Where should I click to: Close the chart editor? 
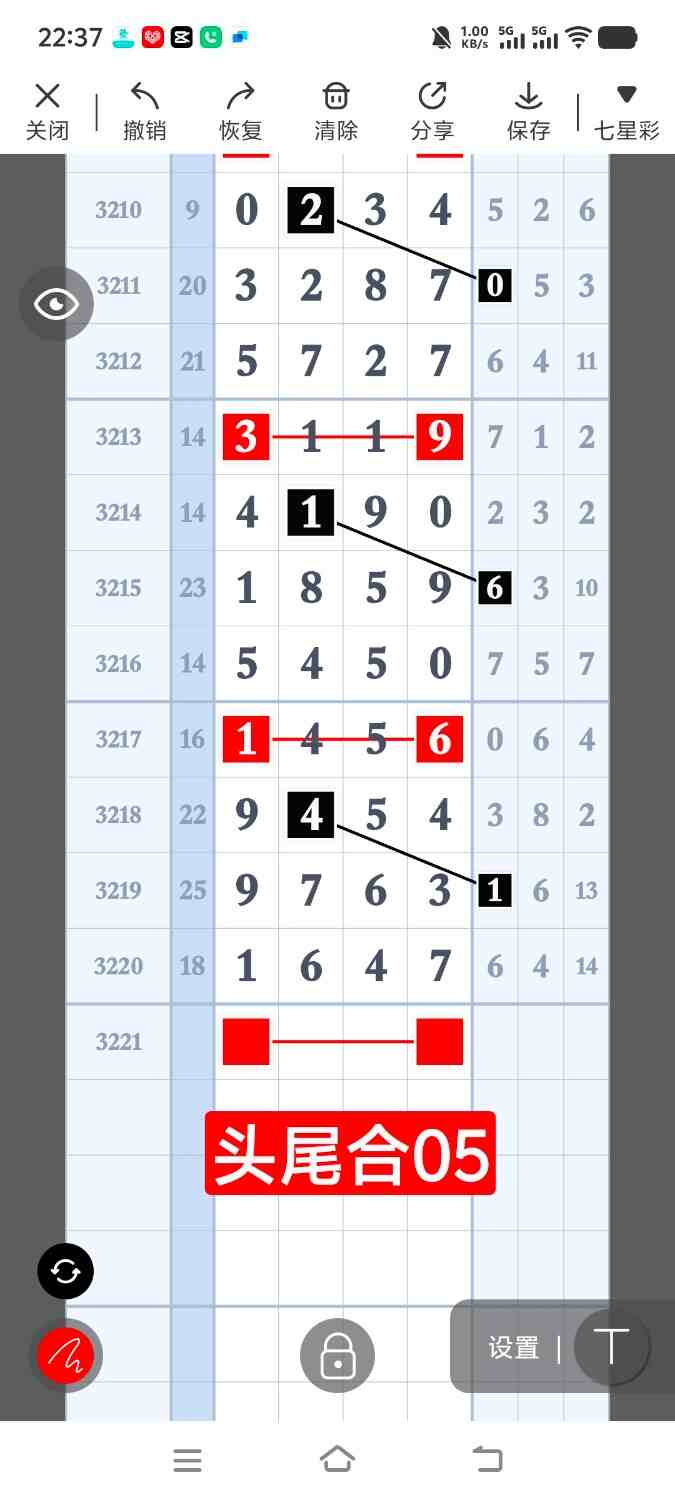[47, 111]
